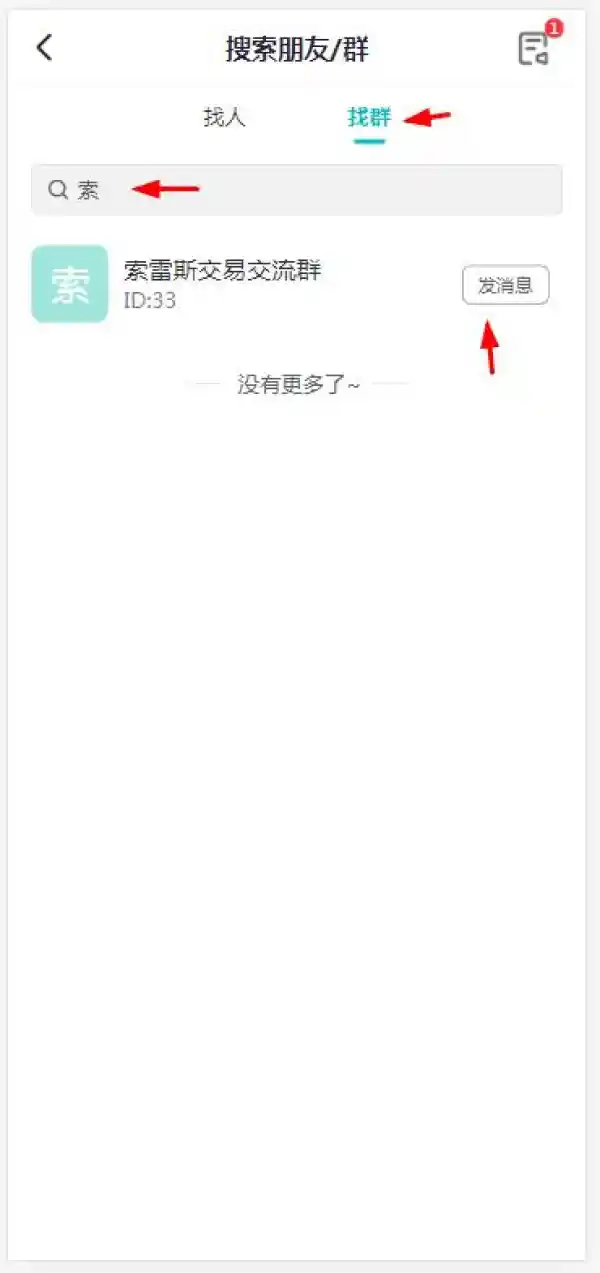Tap the 发消息 button
The width and height of the screenshot is (600, 1273).
coord(505,286)
